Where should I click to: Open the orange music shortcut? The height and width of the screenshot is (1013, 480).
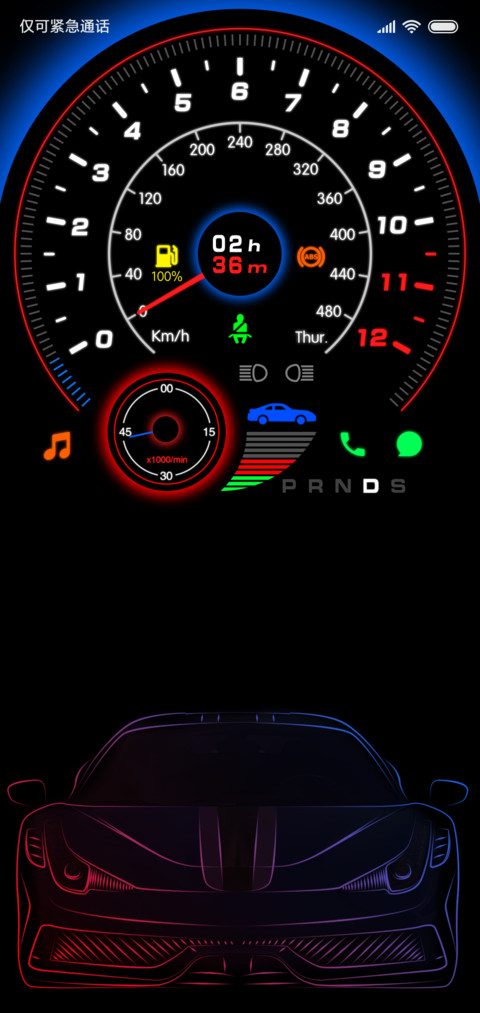57,445
